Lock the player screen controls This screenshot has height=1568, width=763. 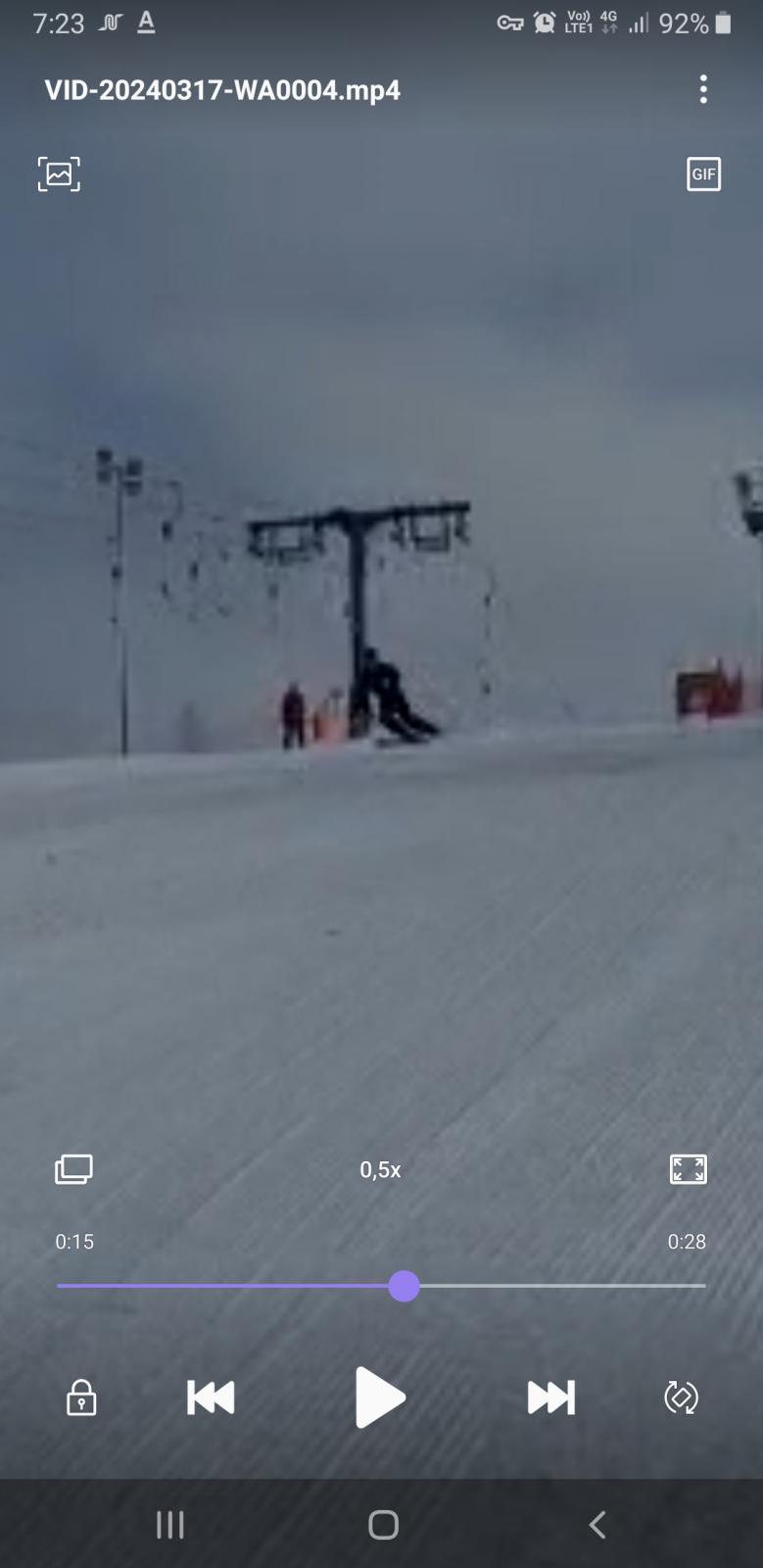coord(81,1396)
